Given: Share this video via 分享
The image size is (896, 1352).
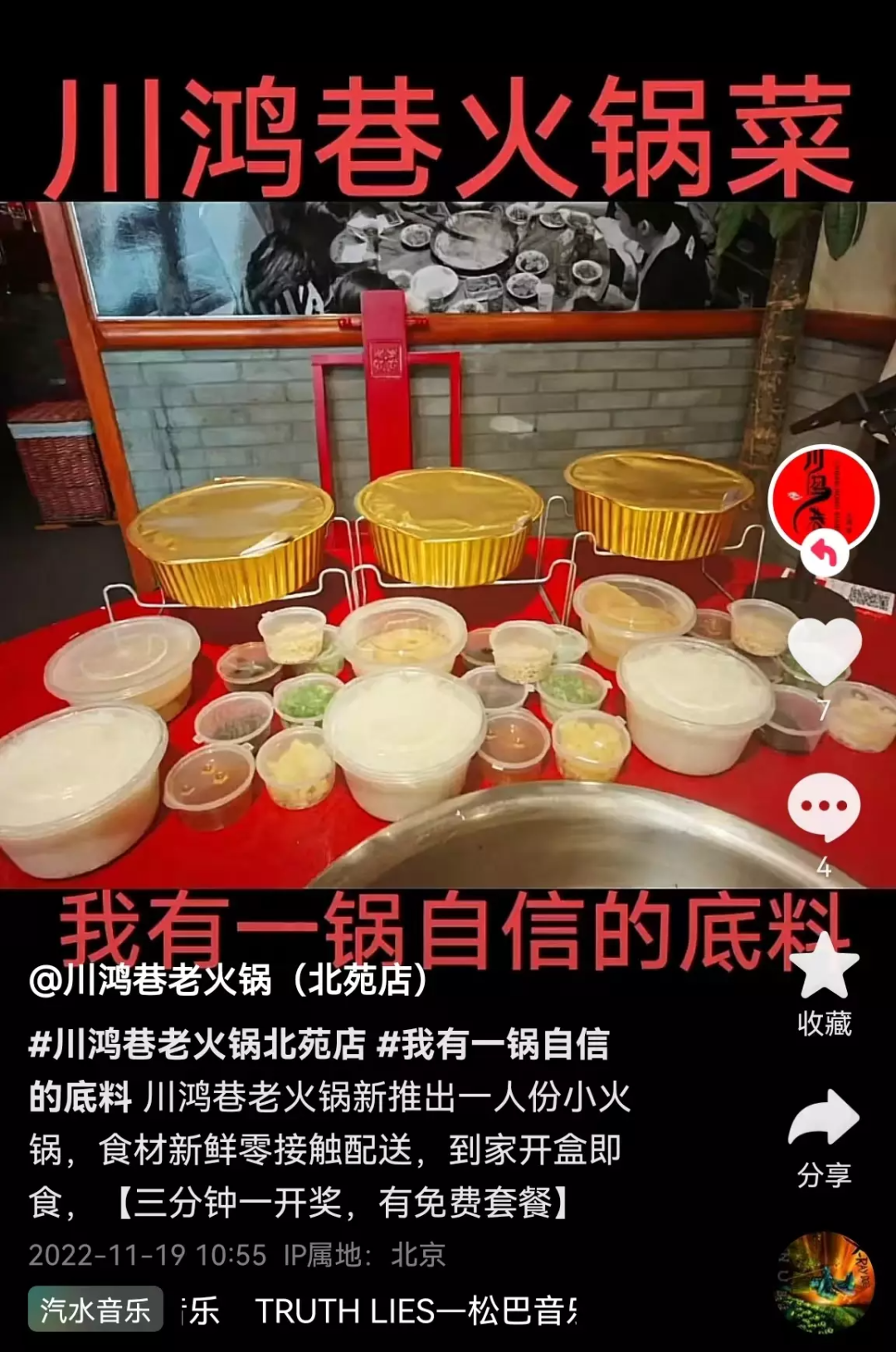Looking at the screenshot, I should pyautogui.click(x=824, y=1120).
